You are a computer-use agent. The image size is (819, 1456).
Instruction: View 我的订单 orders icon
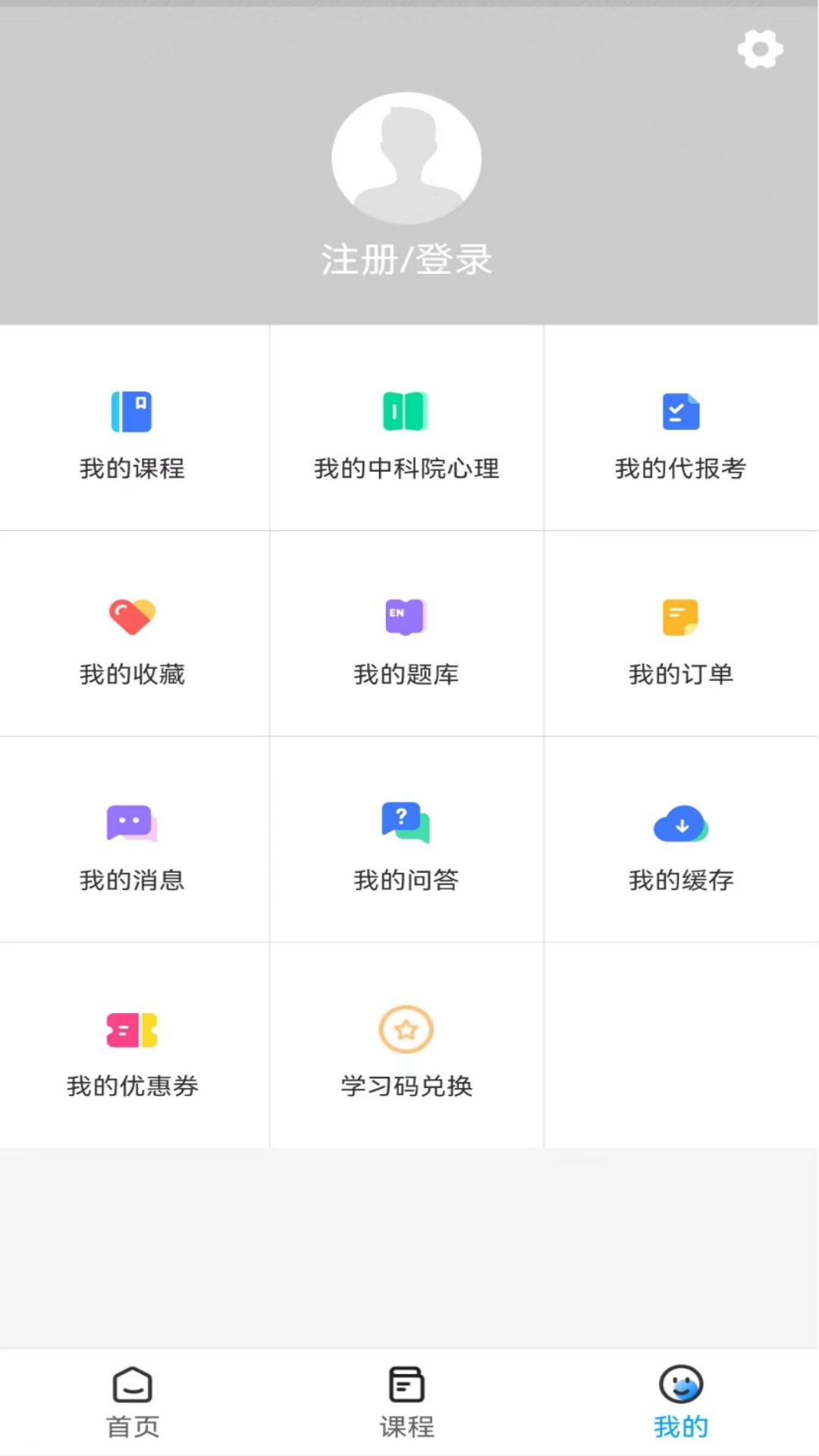click(x=680, y=617)
